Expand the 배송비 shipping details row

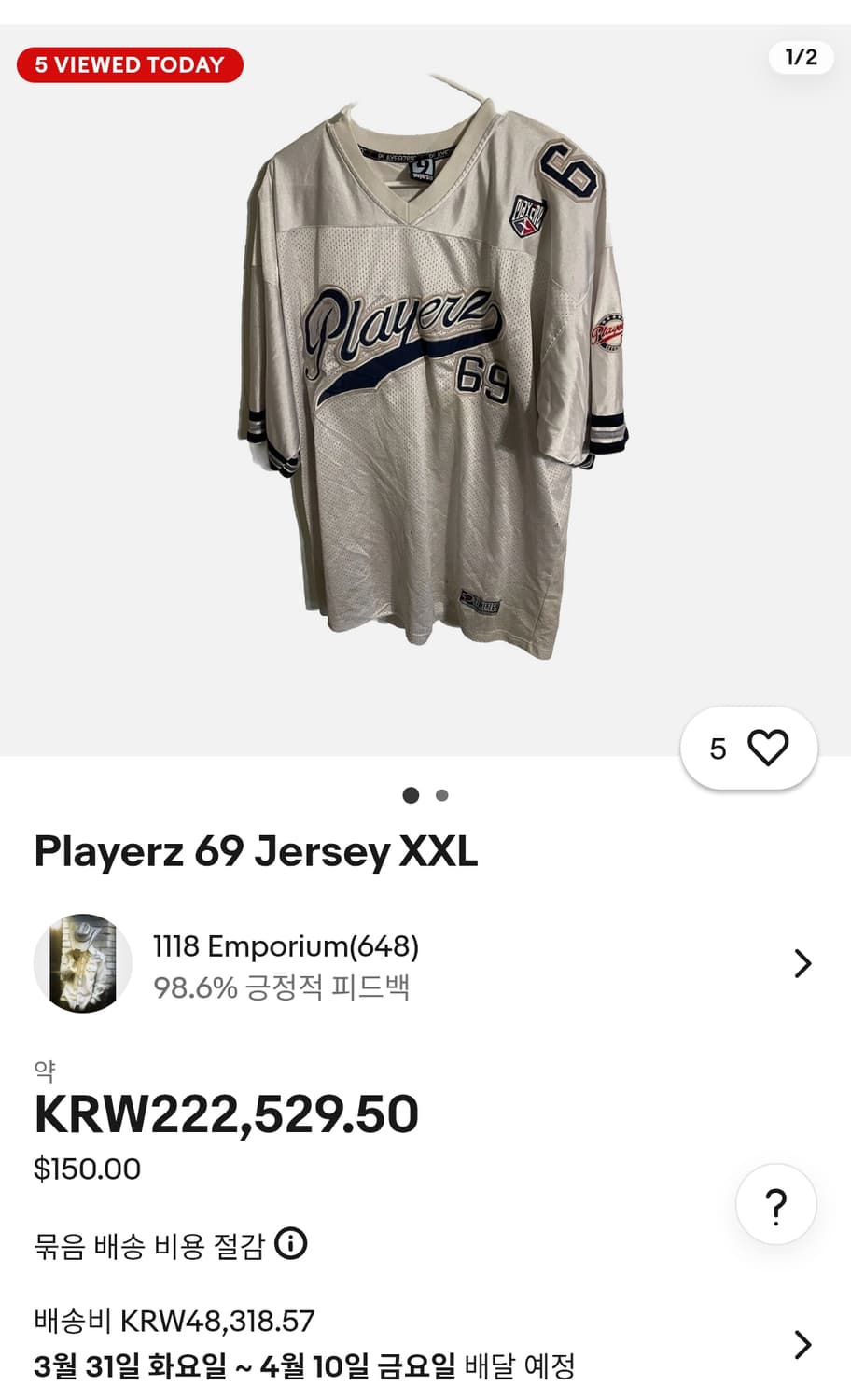click(801, 1344)
